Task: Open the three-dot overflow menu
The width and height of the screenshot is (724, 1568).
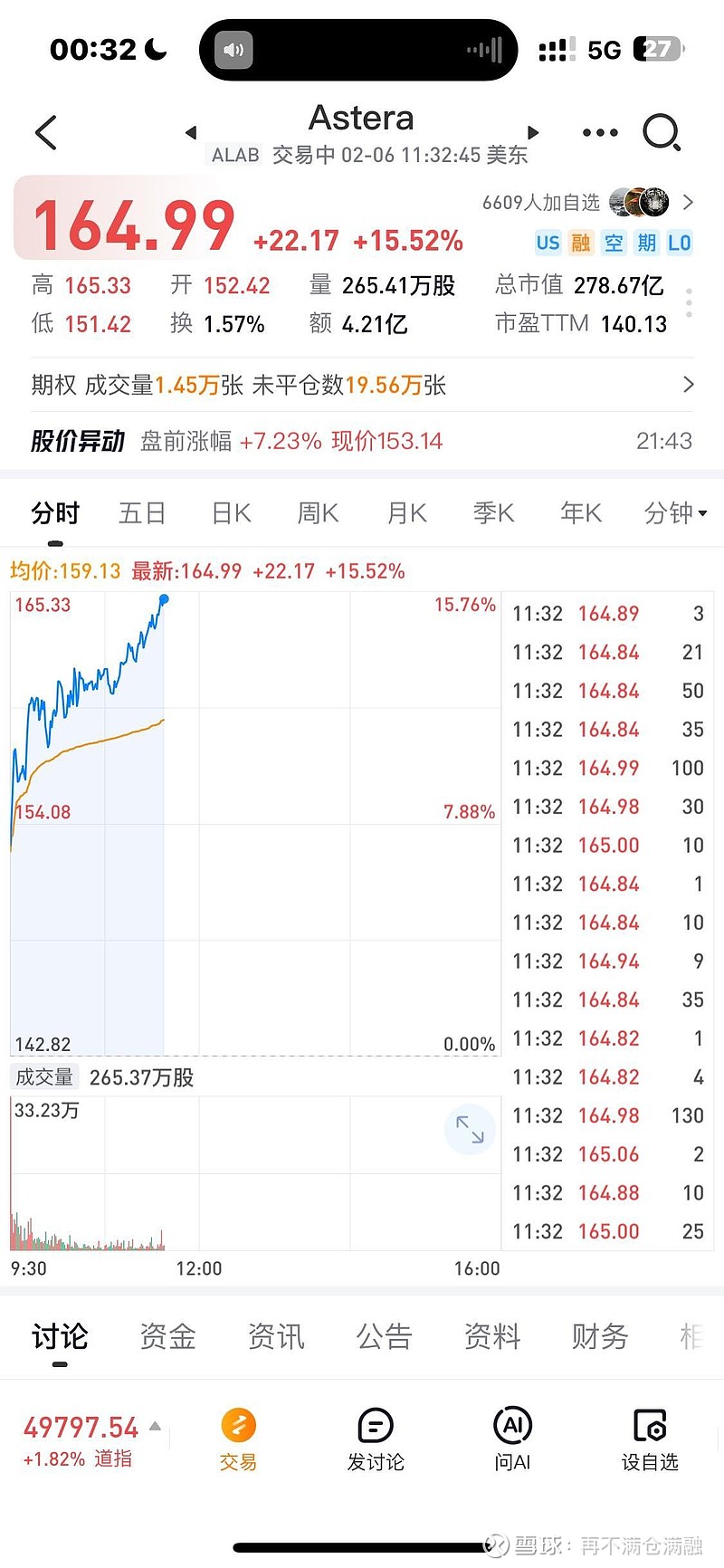Action: (600, 133)
